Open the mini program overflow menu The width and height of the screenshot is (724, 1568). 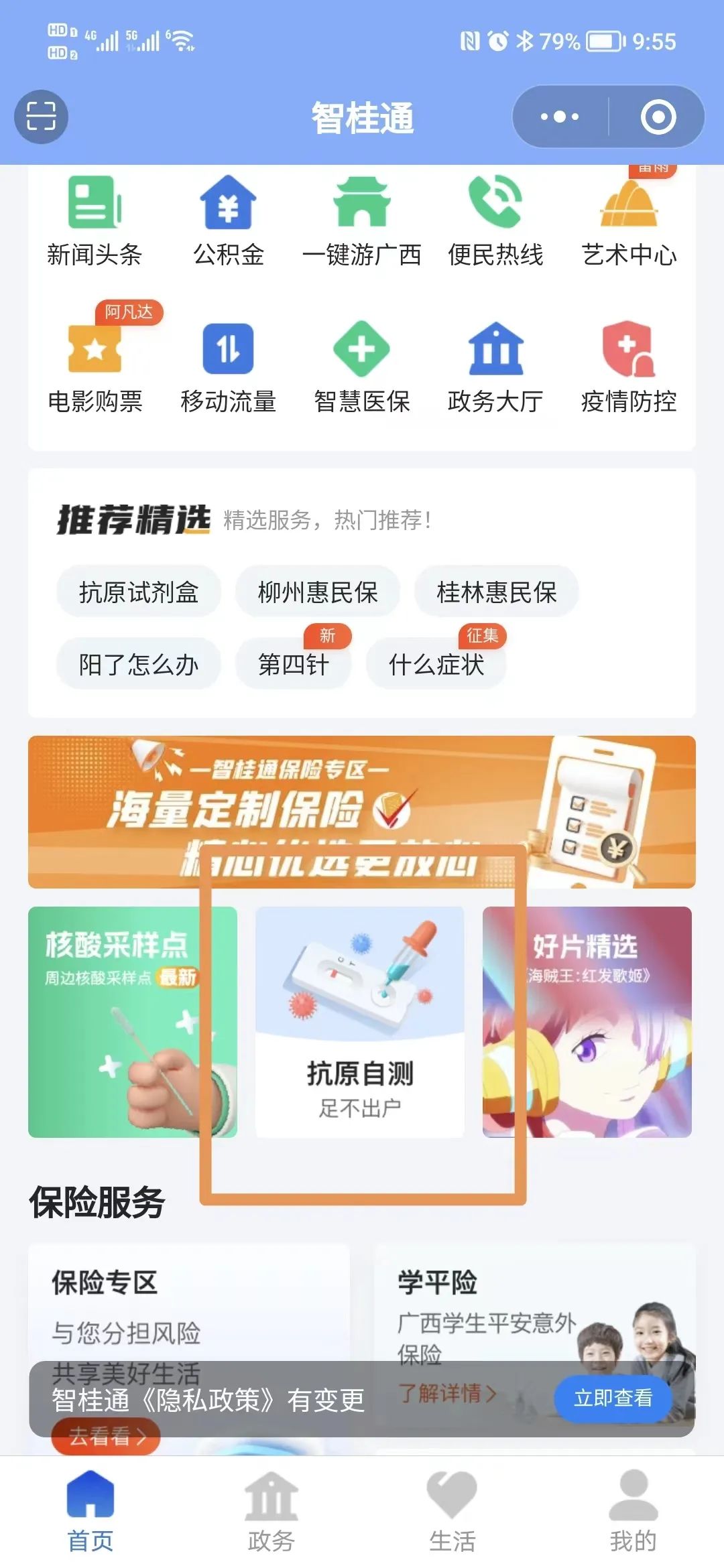point(560,117)
